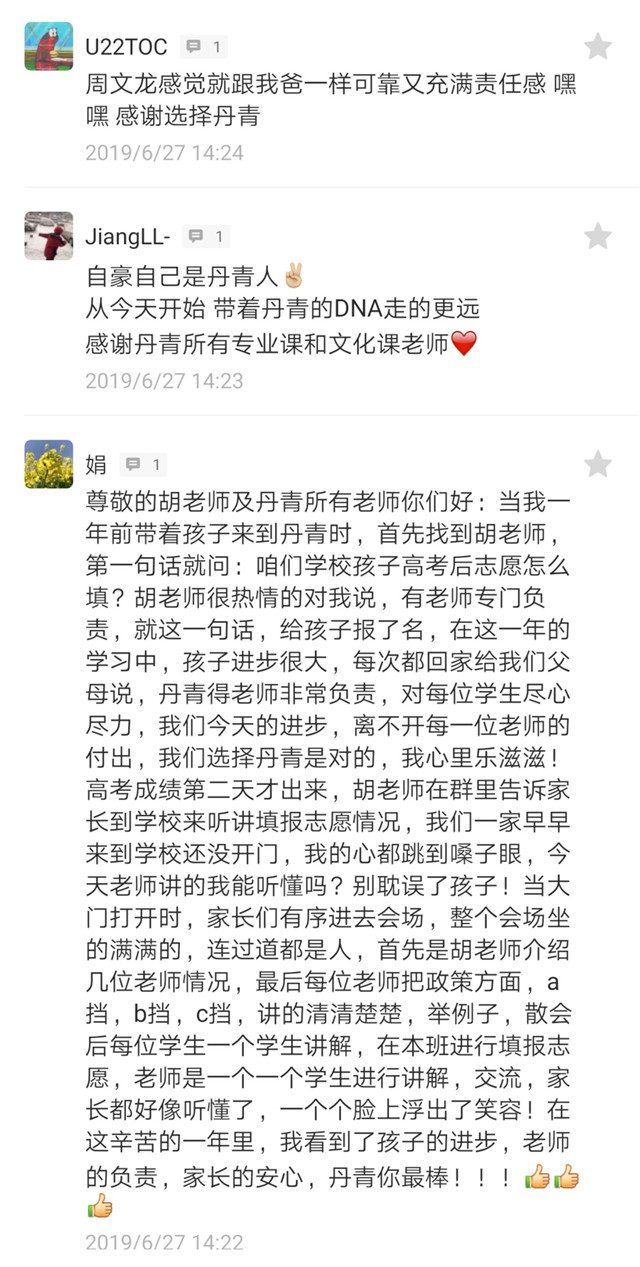Star the long comment from 娟

click(x=597, y=464)
